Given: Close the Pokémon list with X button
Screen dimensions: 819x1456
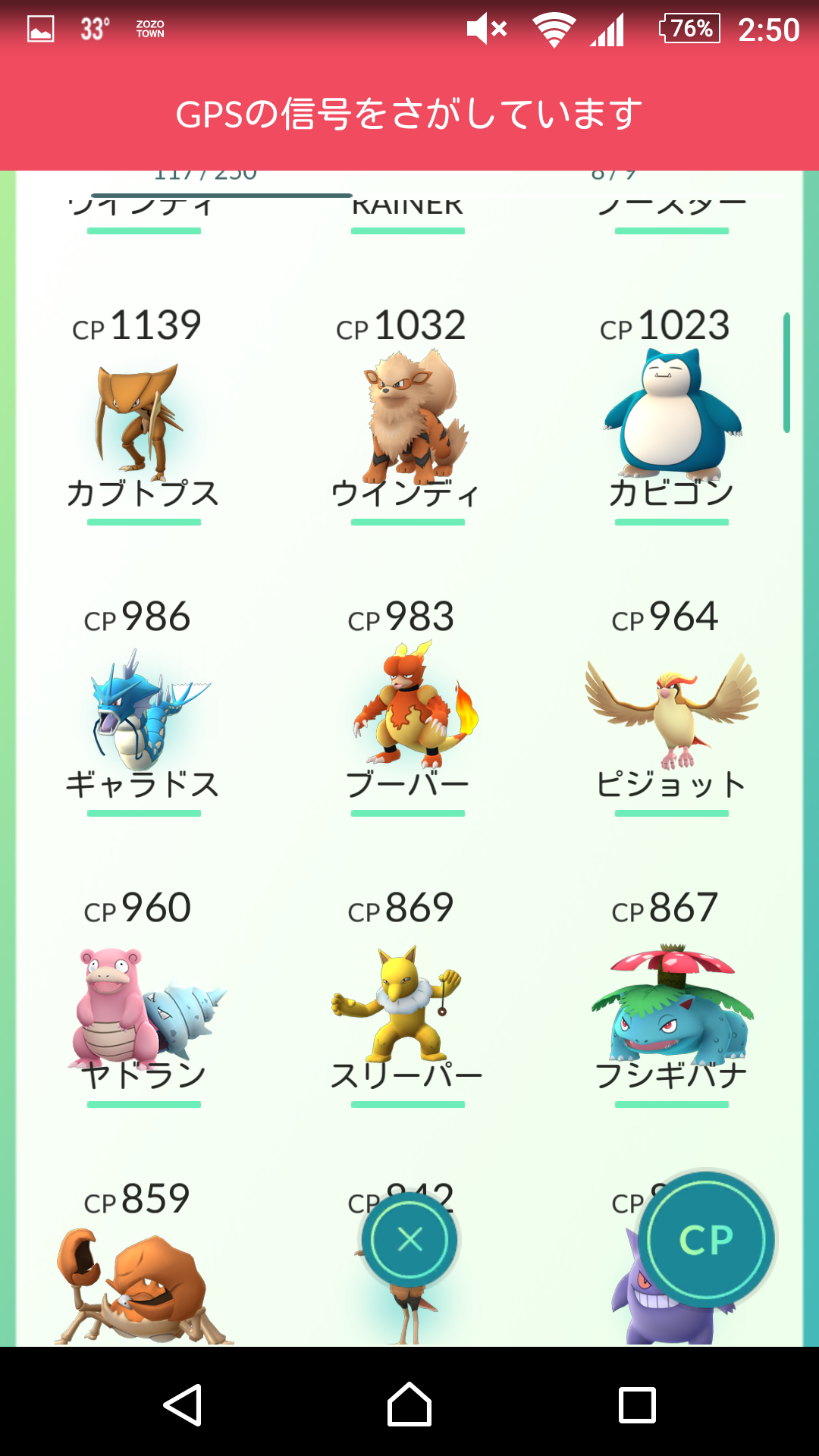Looking at the screenshot, I should [409, 1240].
